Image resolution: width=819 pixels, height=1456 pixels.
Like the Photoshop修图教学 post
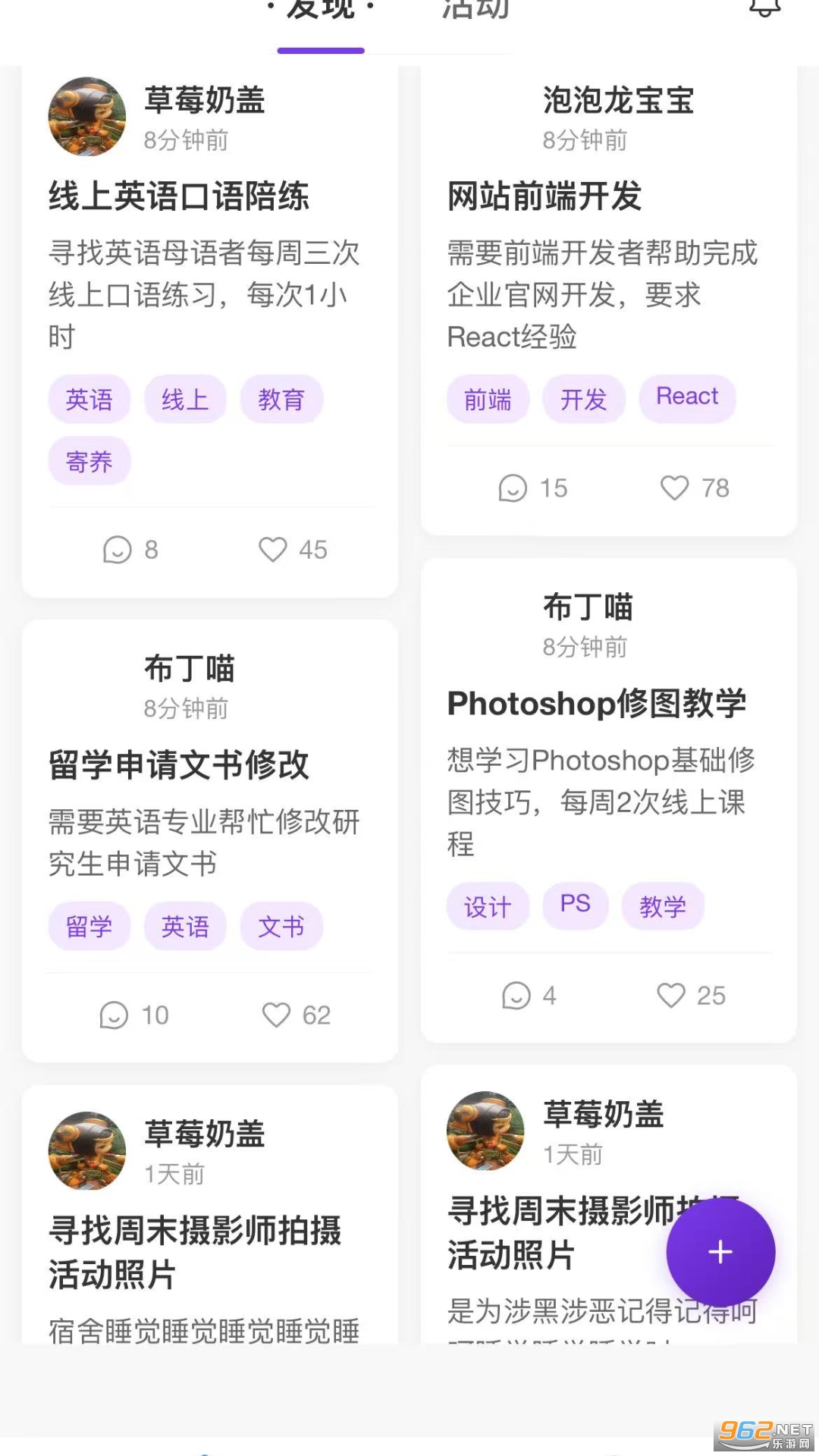(x=671, y=995)
